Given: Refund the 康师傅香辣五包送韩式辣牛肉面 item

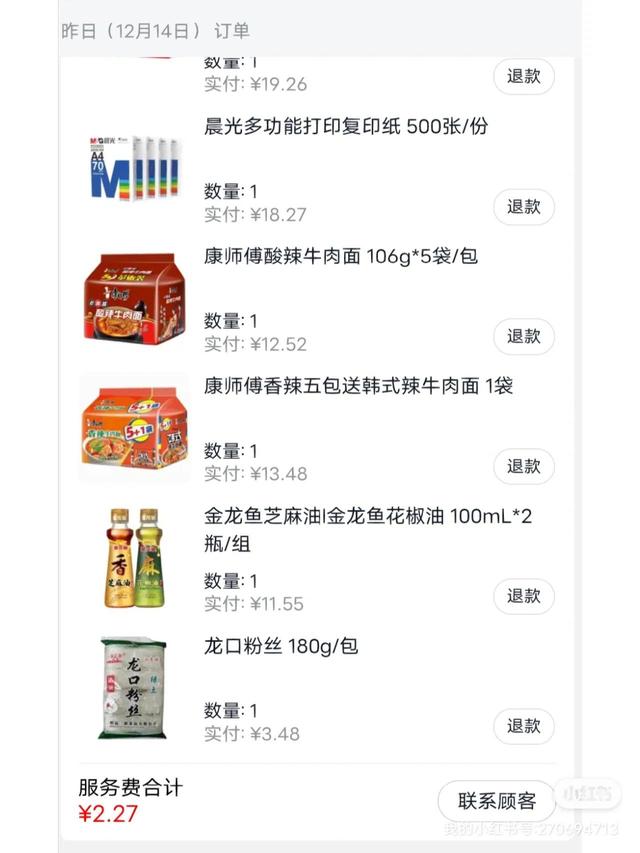Looking at the screenshot, I should click(x=523, y=467).
